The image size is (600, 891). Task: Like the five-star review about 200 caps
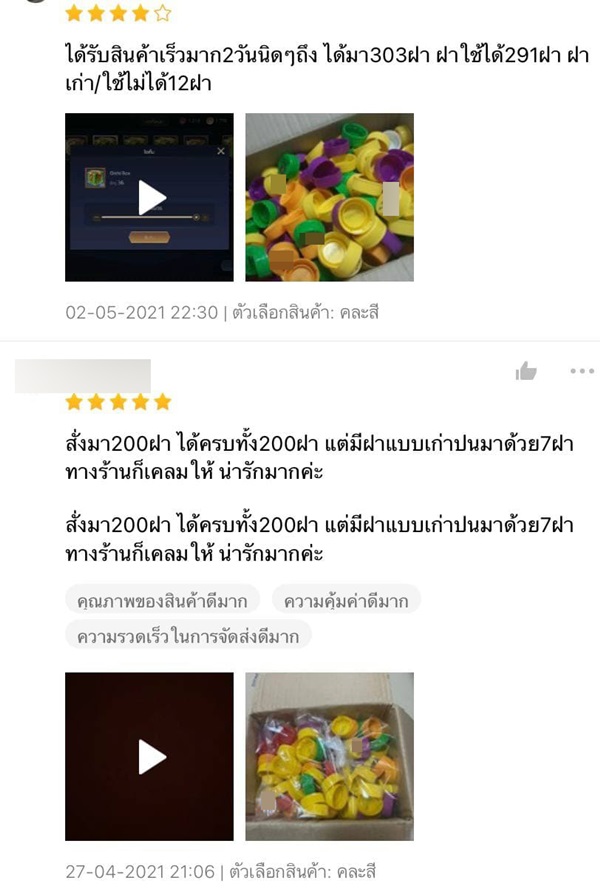coord(526,372)
